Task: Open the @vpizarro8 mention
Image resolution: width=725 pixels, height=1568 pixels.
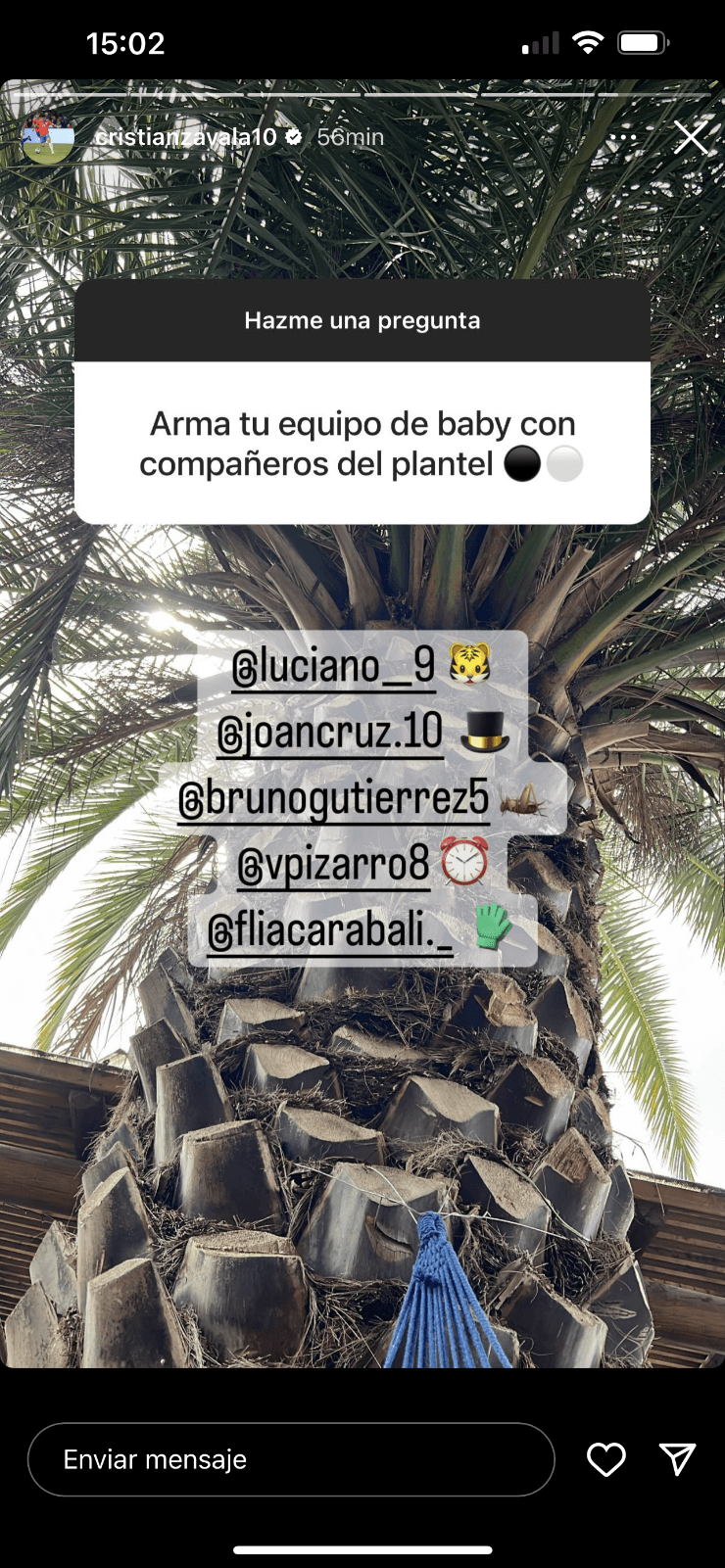Action: click(333, 865)
